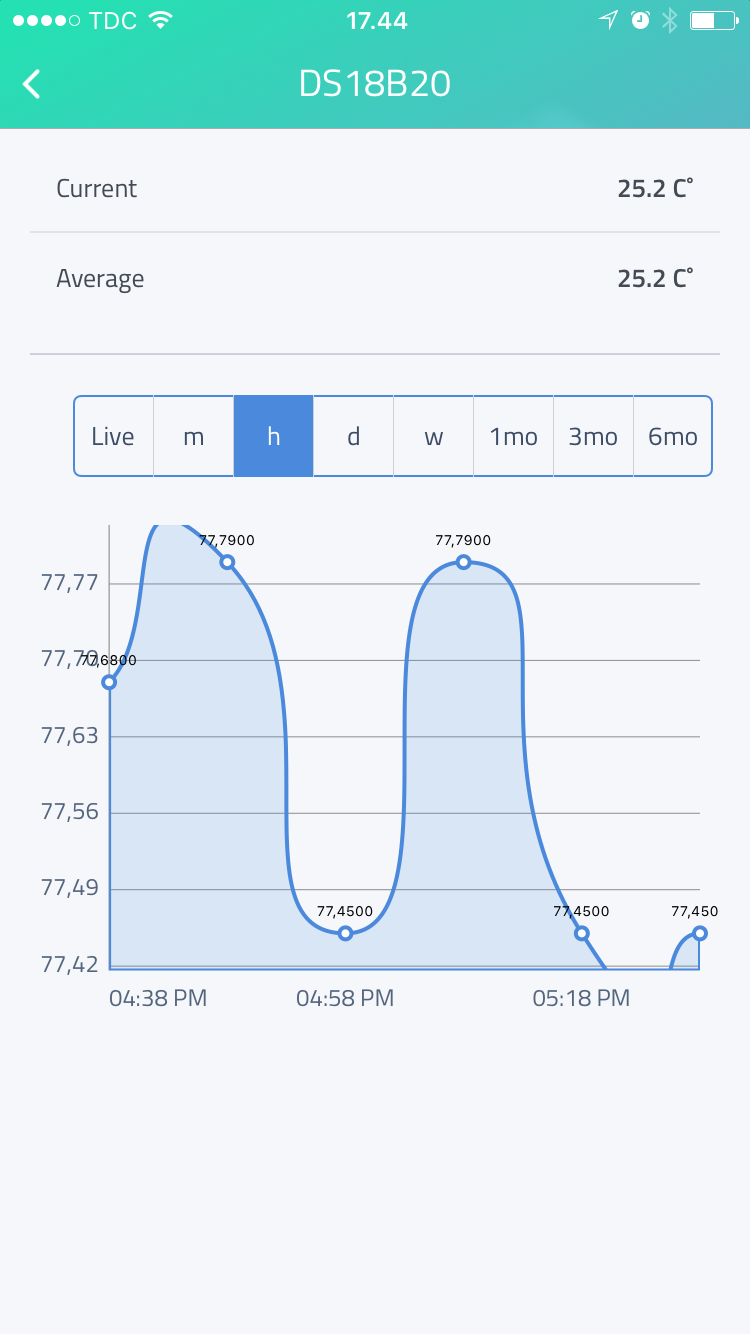Switch the chart to 6mo range
Viewport: 750px width, 1334px height.
point(673,436)
